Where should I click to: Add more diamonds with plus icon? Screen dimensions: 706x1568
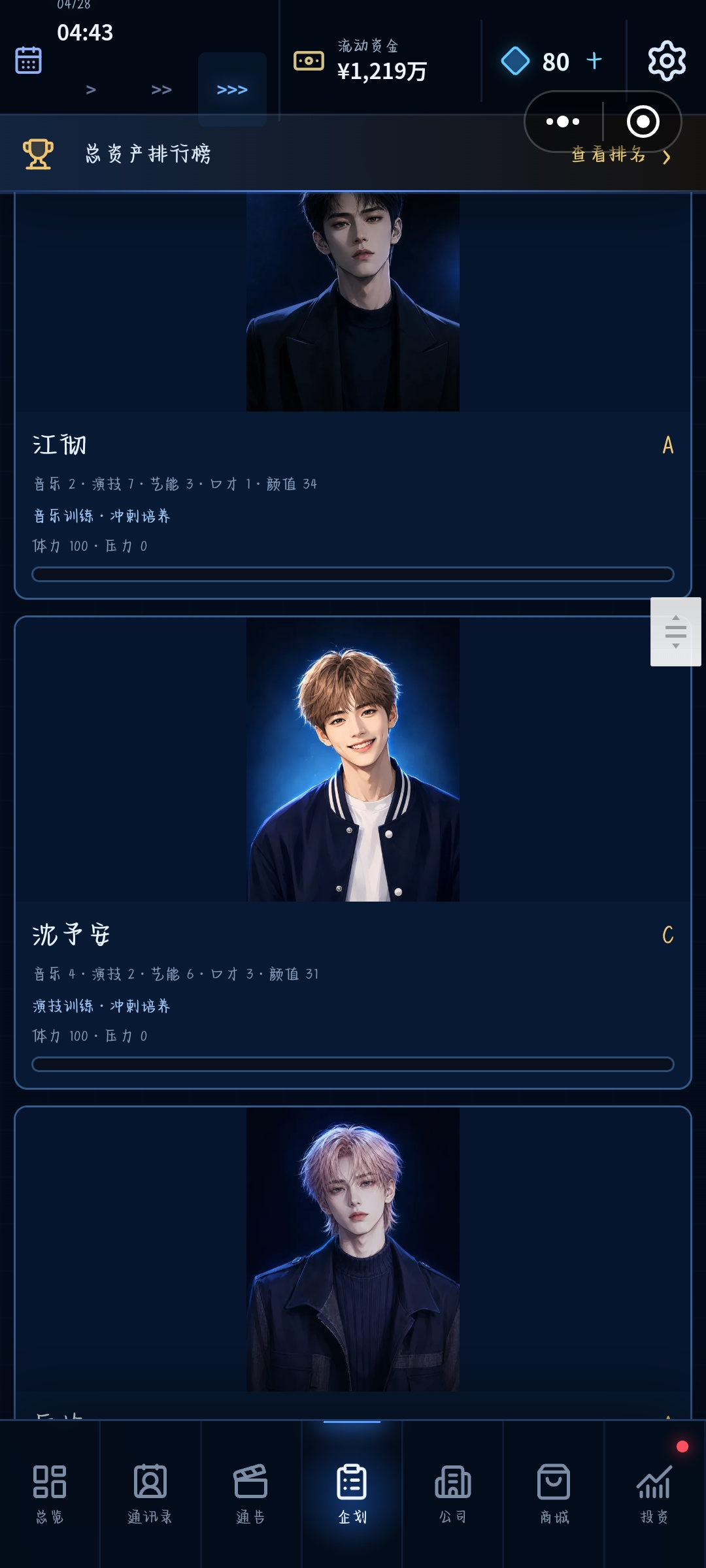click(x=594, y=61)
